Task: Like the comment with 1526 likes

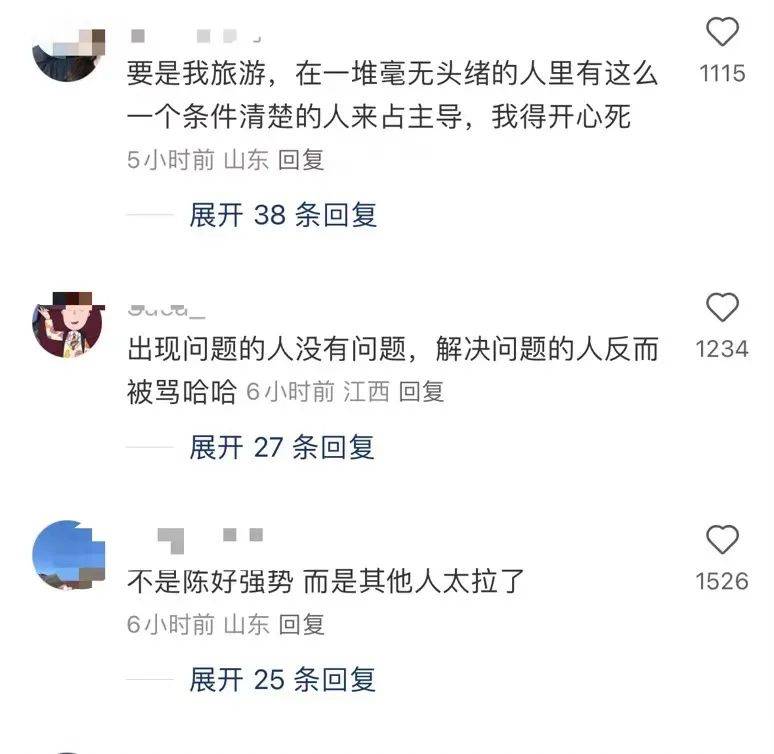Action: pyautogui.click(x=722, y=541)
